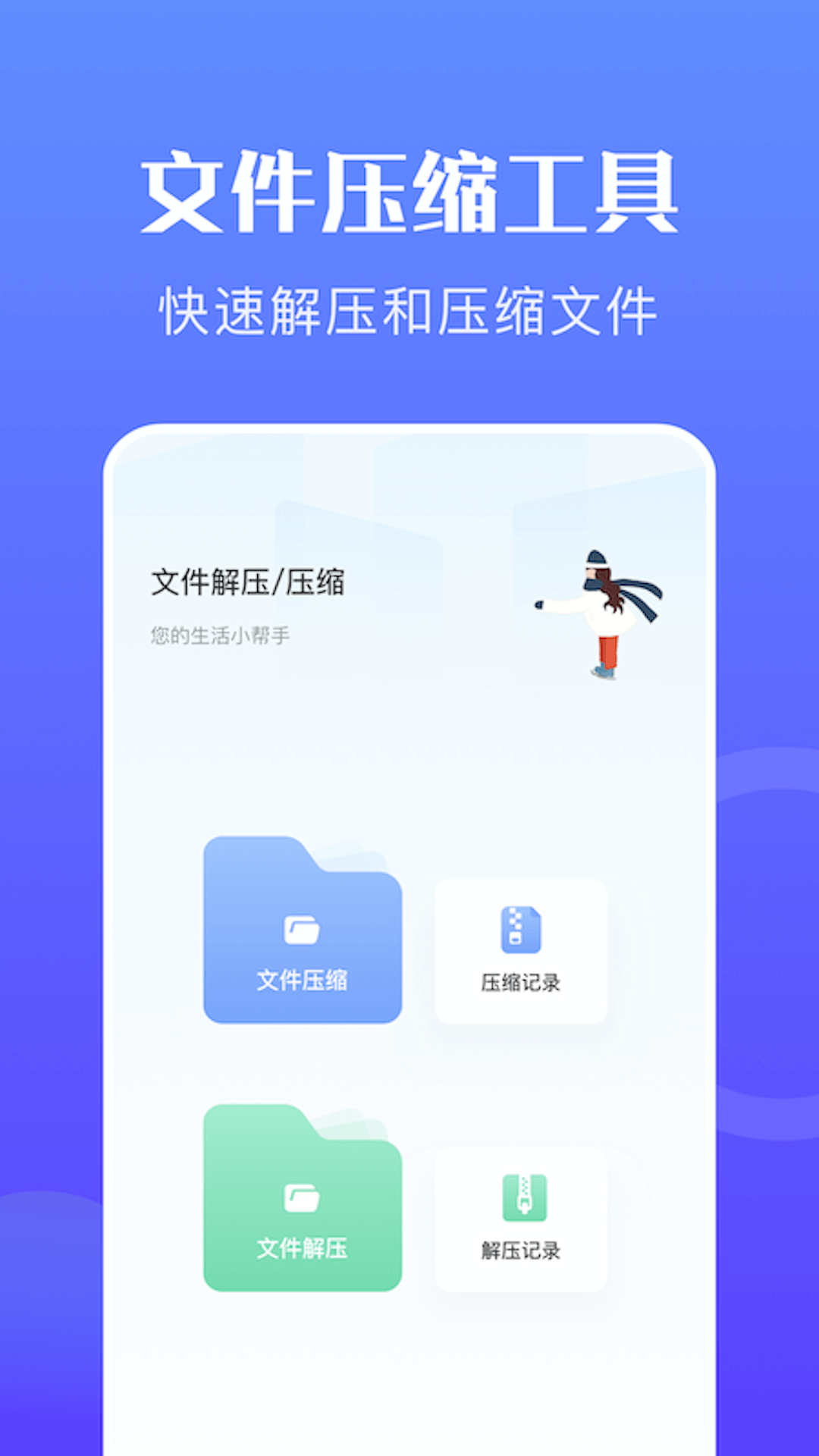This screenshot has height=1456, width=819.
Task: Open the 文件压缩 card
Action: 302,940
